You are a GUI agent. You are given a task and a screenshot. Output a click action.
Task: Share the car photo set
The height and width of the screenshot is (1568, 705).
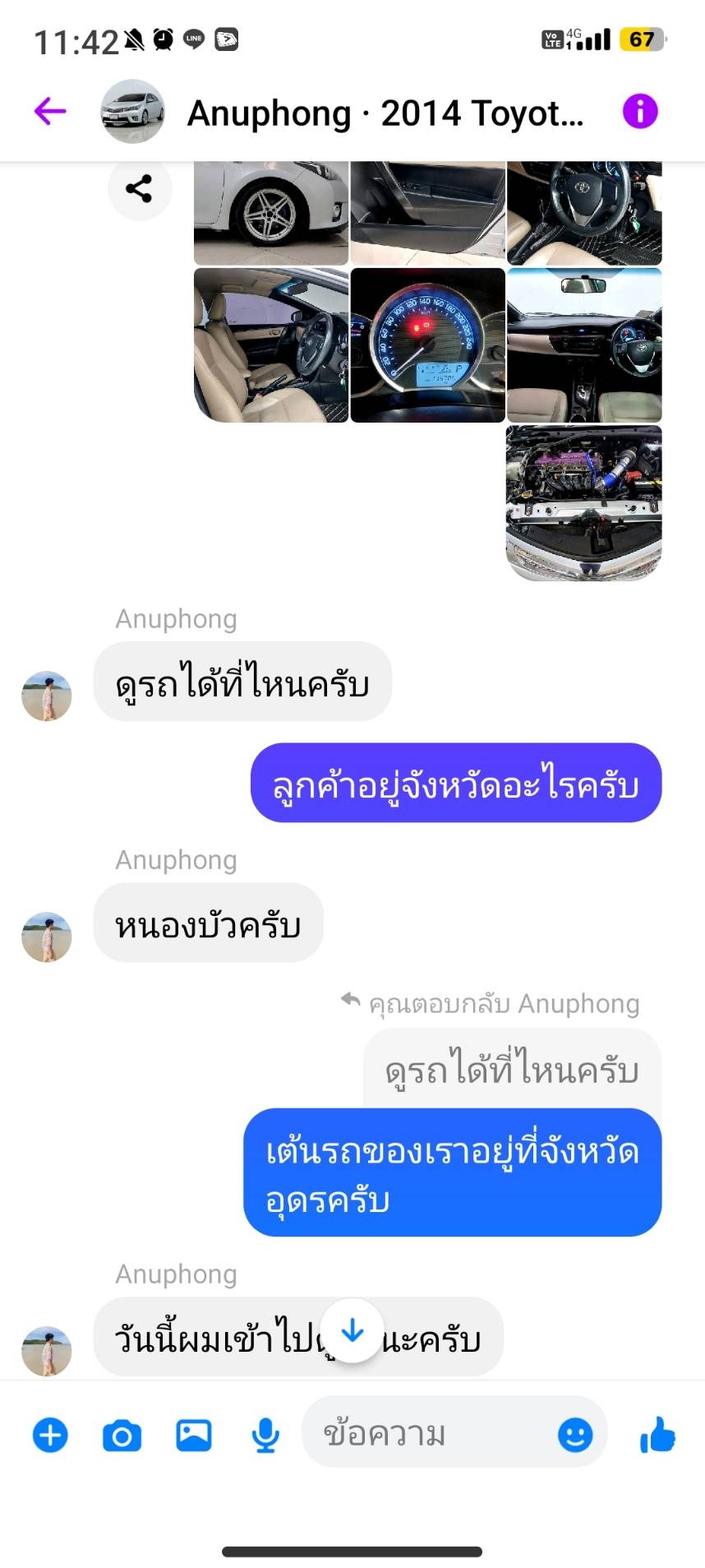point(139,189)
